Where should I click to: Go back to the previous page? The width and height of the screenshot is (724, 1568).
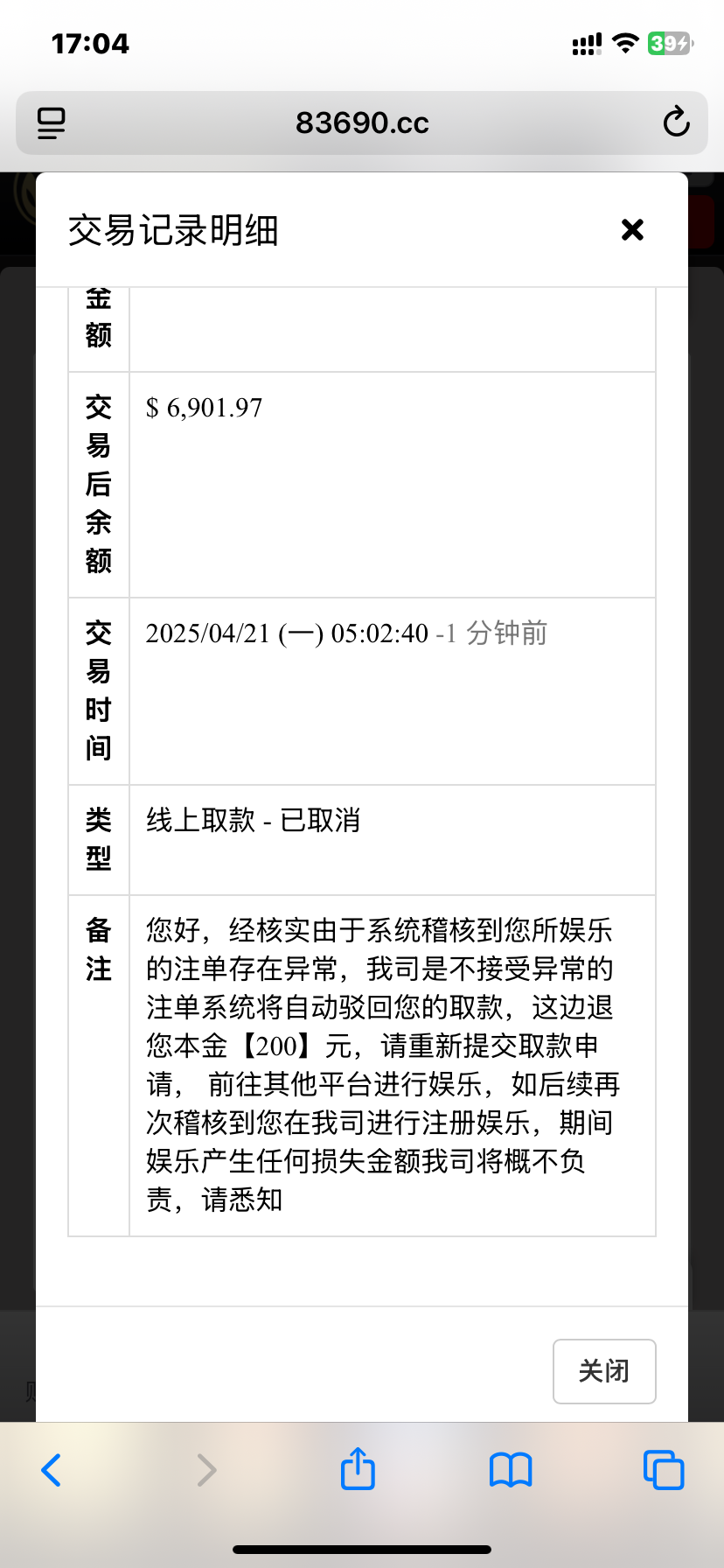tap(52, 1470)
